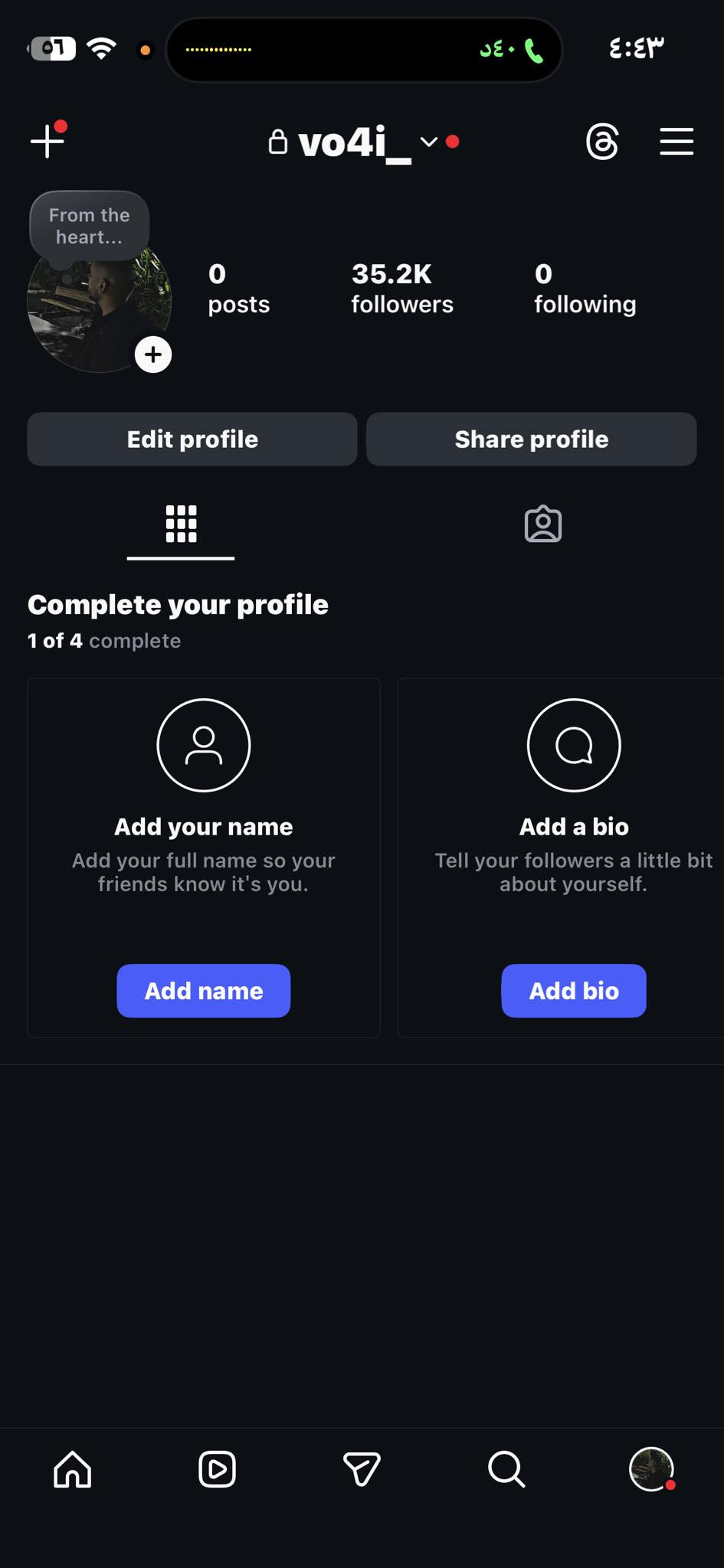View the following list
Viewport: 724px width, 1568px height.
tap(585, 289)
